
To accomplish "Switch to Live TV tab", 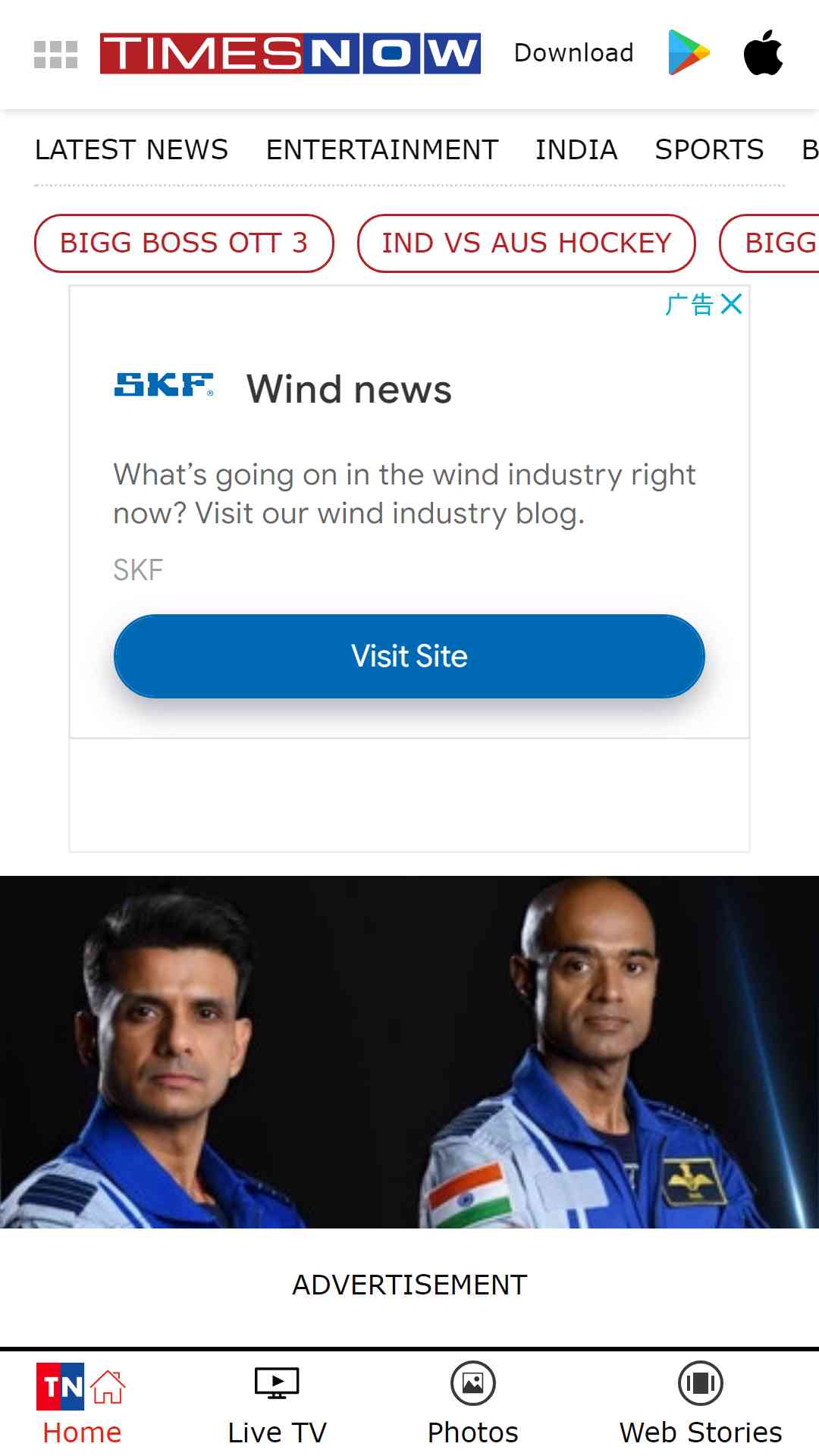I will (277, 1403).
